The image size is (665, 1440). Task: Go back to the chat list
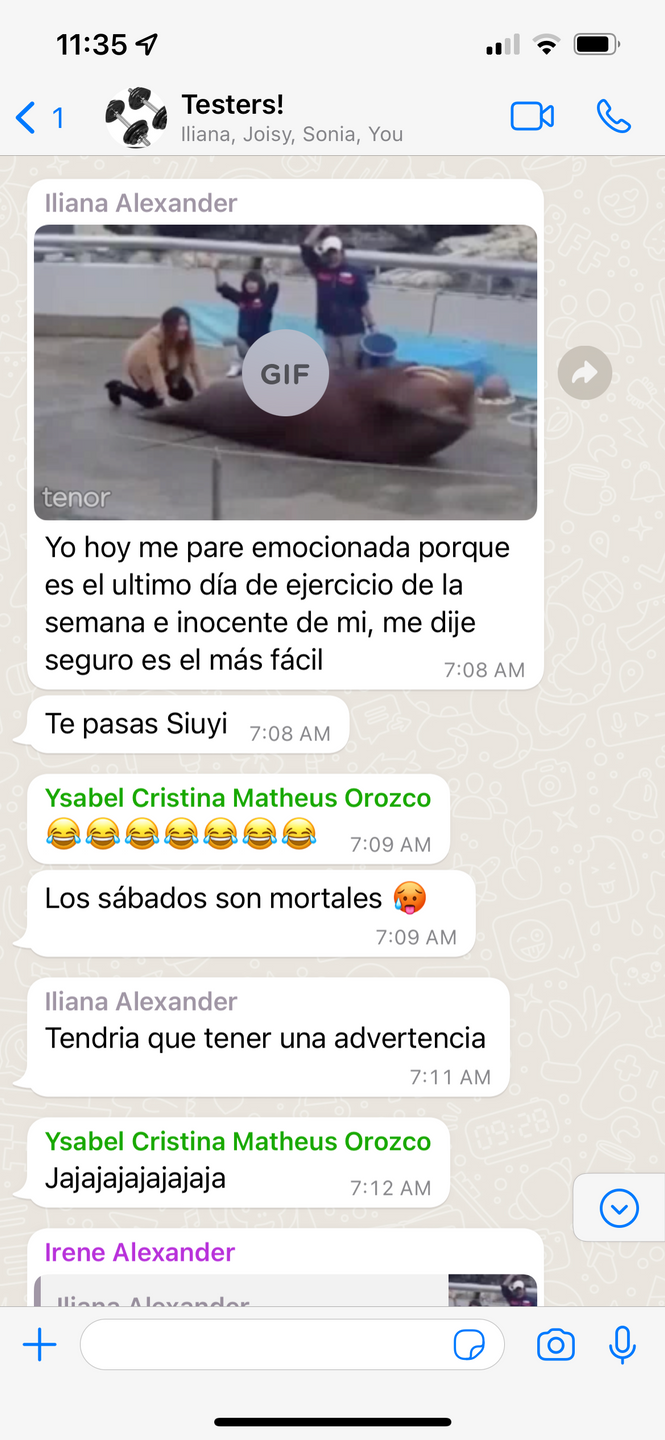coord(39,118)
